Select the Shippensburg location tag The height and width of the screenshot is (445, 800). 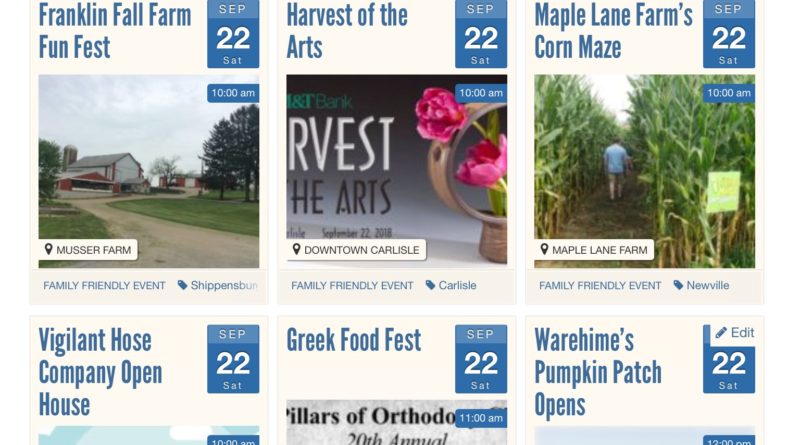[x=218, y=285]
